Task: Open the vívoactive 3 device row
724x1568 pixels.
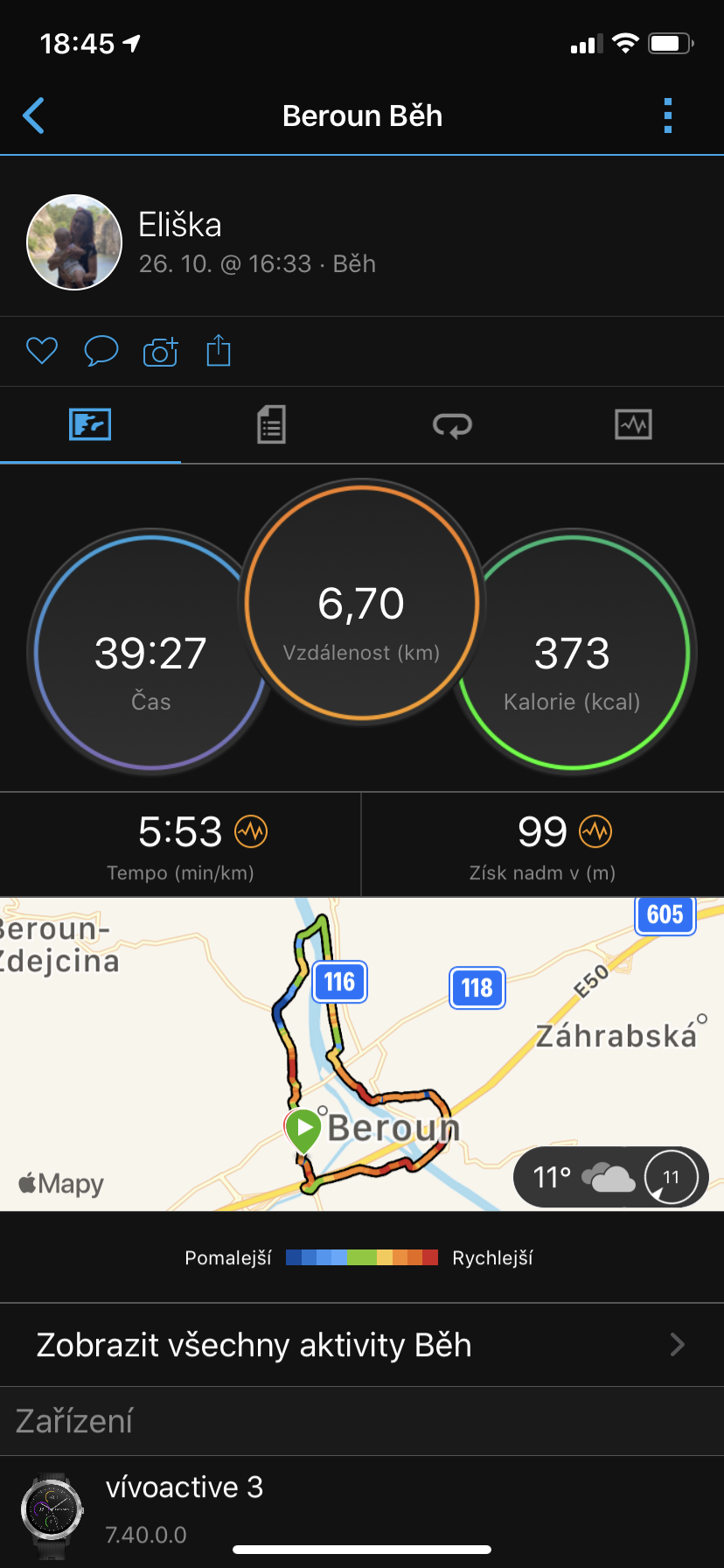Action: 362,1511
